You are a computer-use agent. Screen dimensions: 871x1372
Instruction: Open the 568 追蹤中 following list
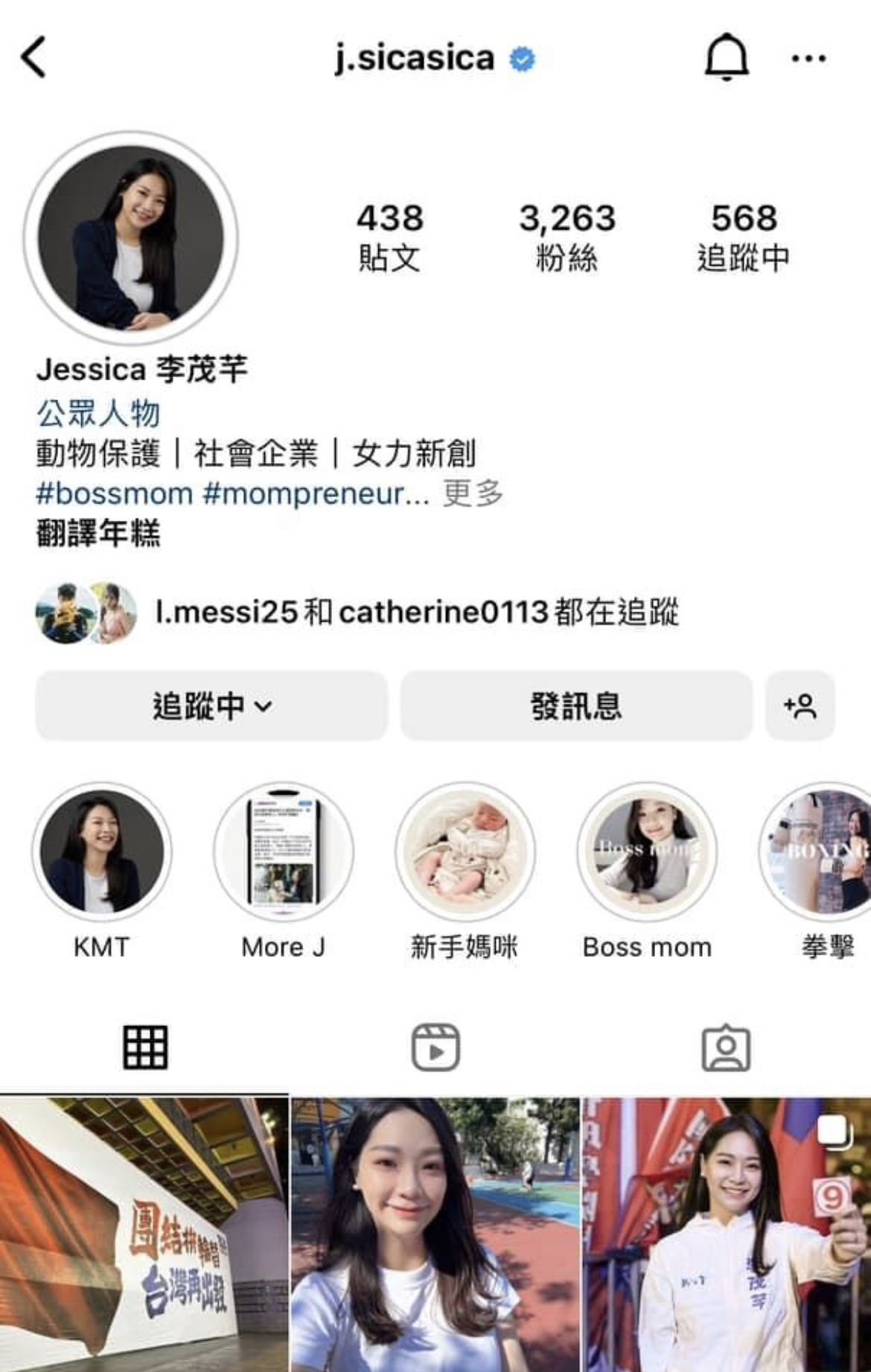pyautogui.click(x=743, y=237)
